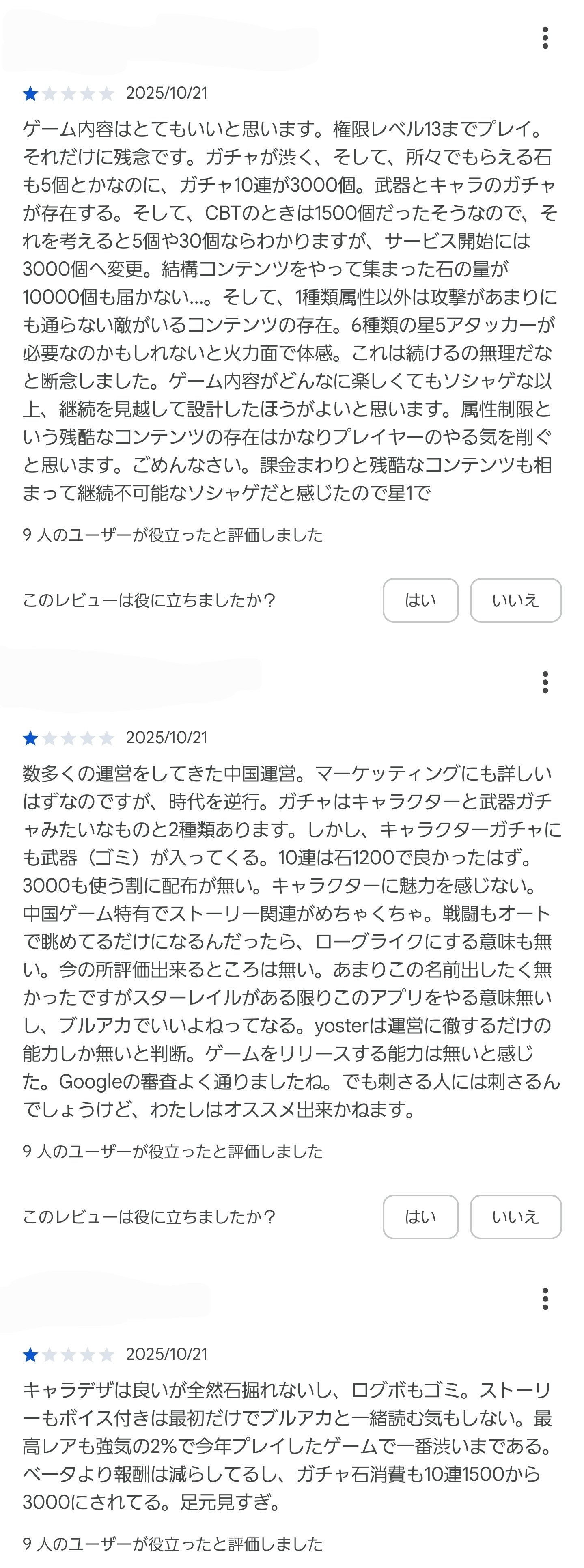Choose いいえ under the 数多くの運営 review
The height and width of the screenshot is (1568, 584).
(x=515, y=1217)
